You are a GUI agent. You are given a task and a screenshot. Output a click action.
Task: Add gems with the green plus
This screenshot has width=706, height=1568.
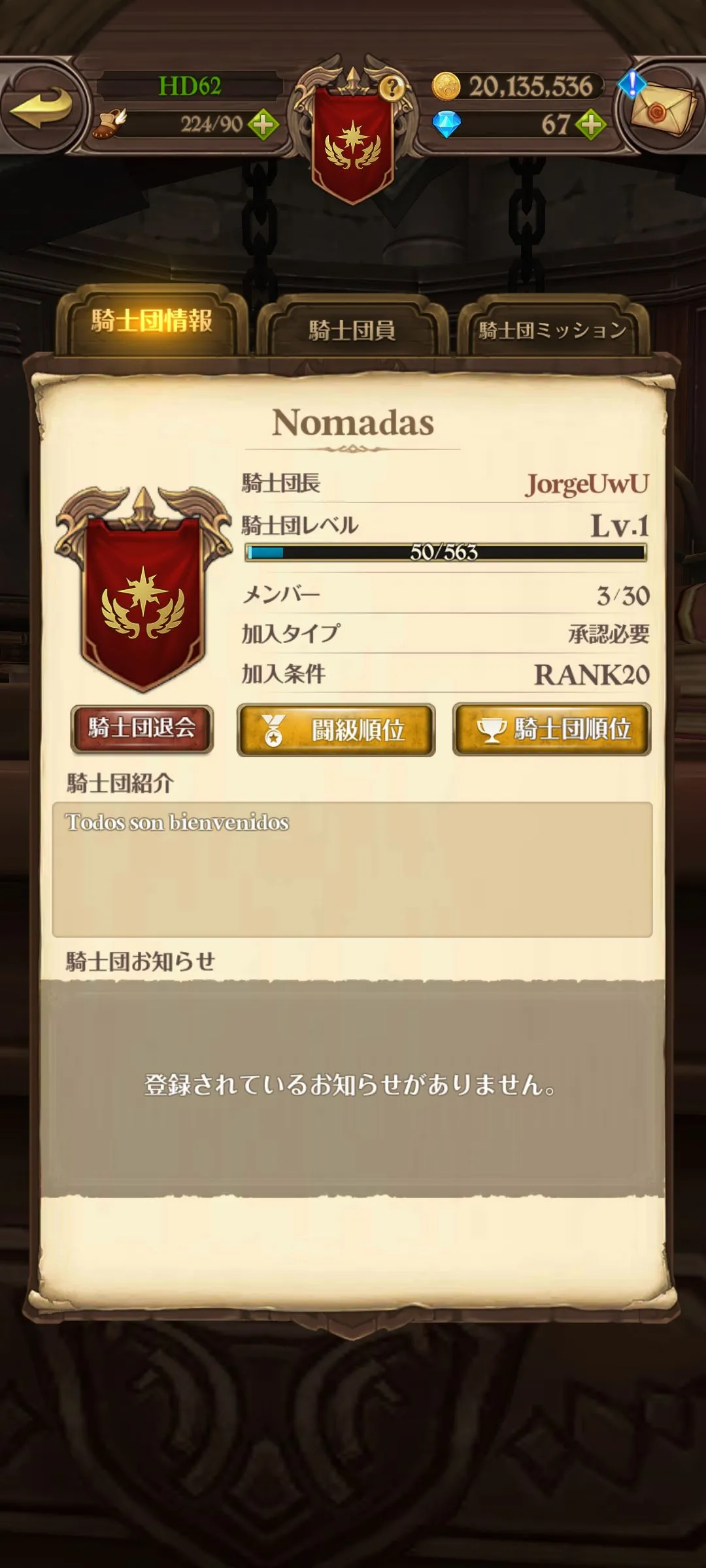(591, 124)
